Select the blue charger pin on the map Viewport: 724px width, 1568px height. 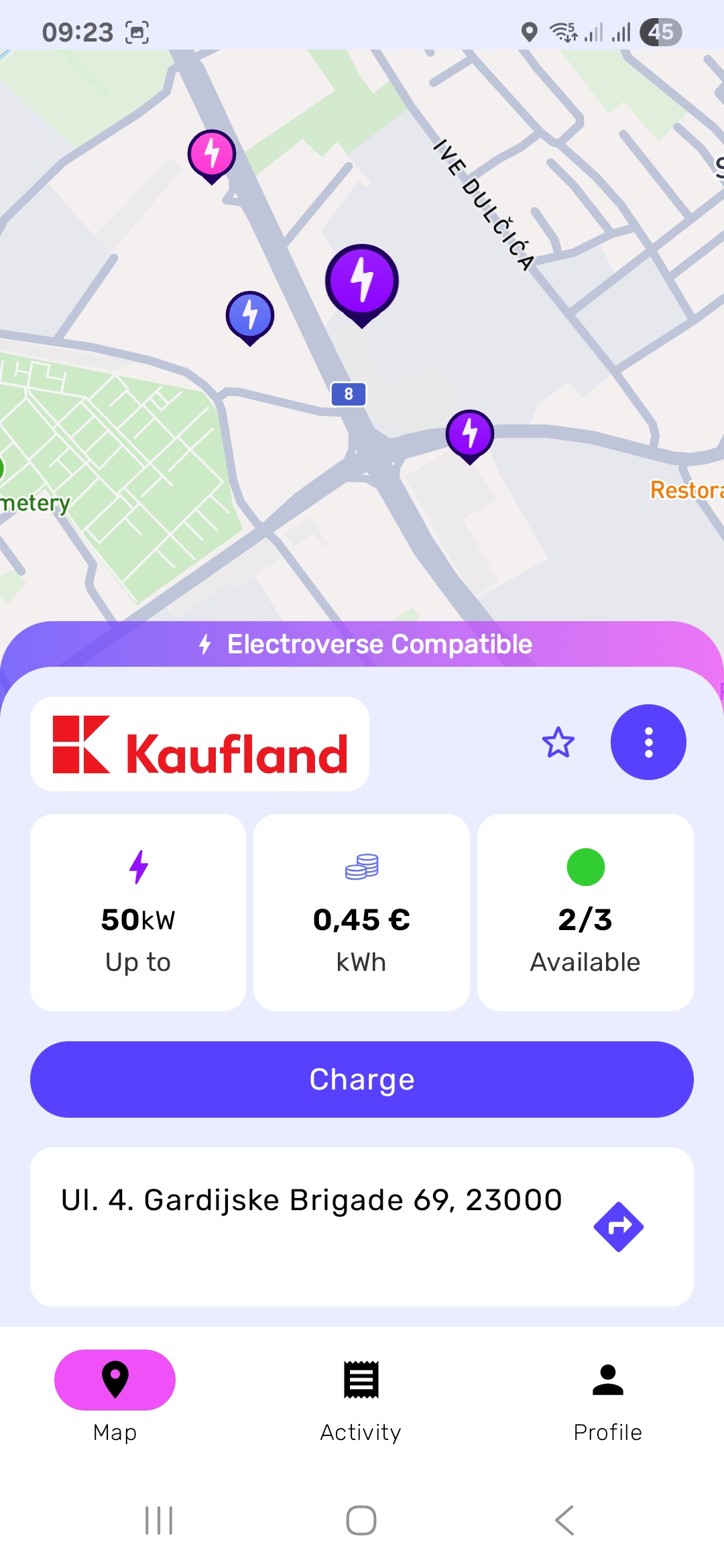(x=250, y=316)
